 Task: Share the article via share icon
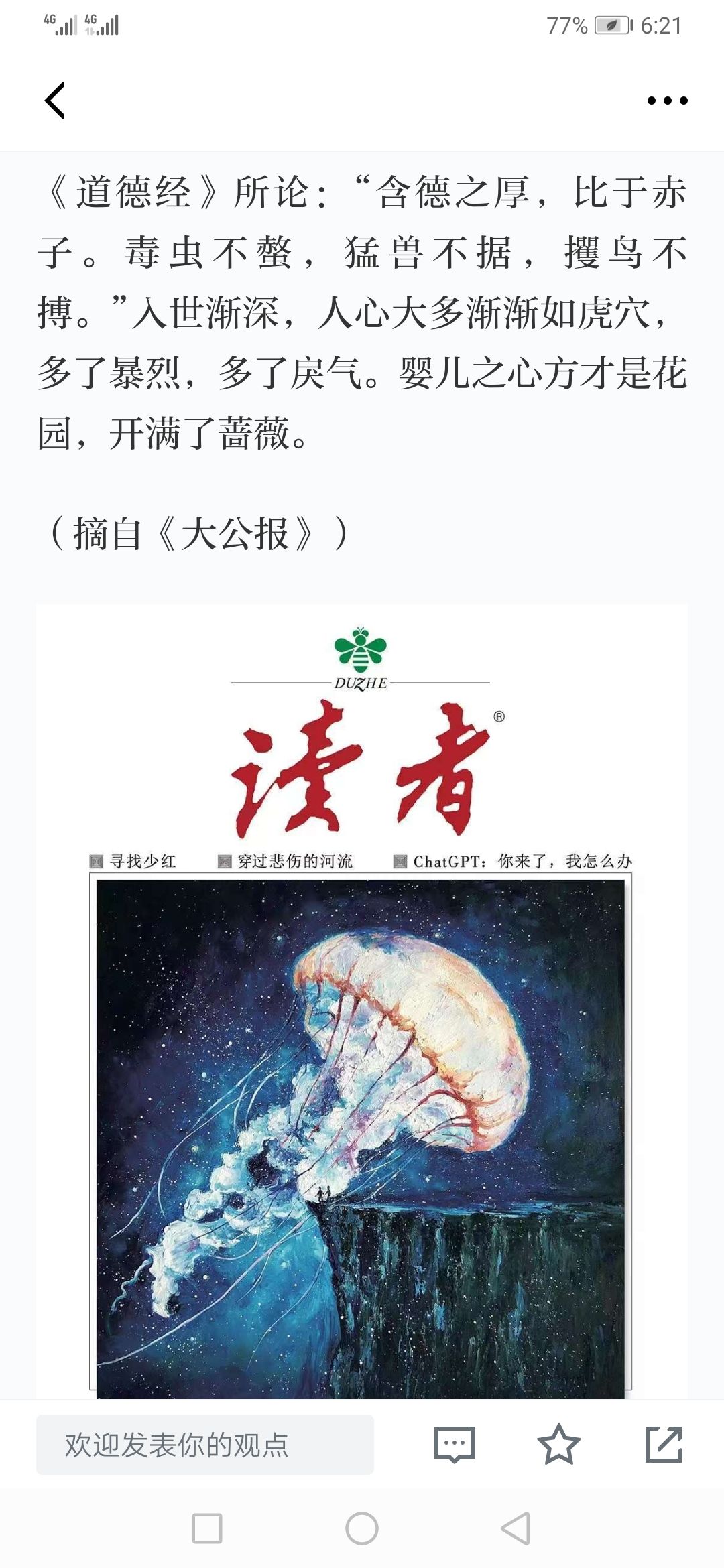(664, 1445)
